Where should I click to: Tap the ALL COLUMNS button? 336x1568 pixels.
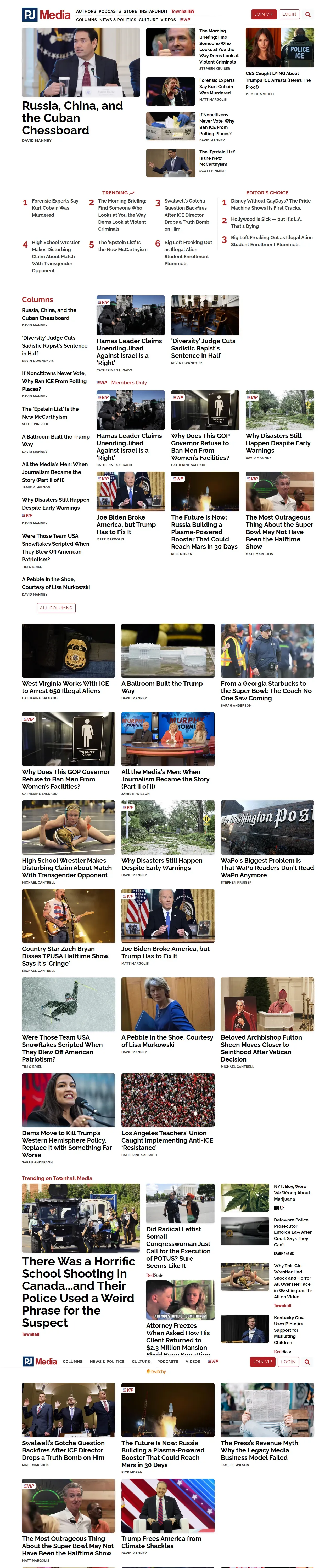click(56, 608)
